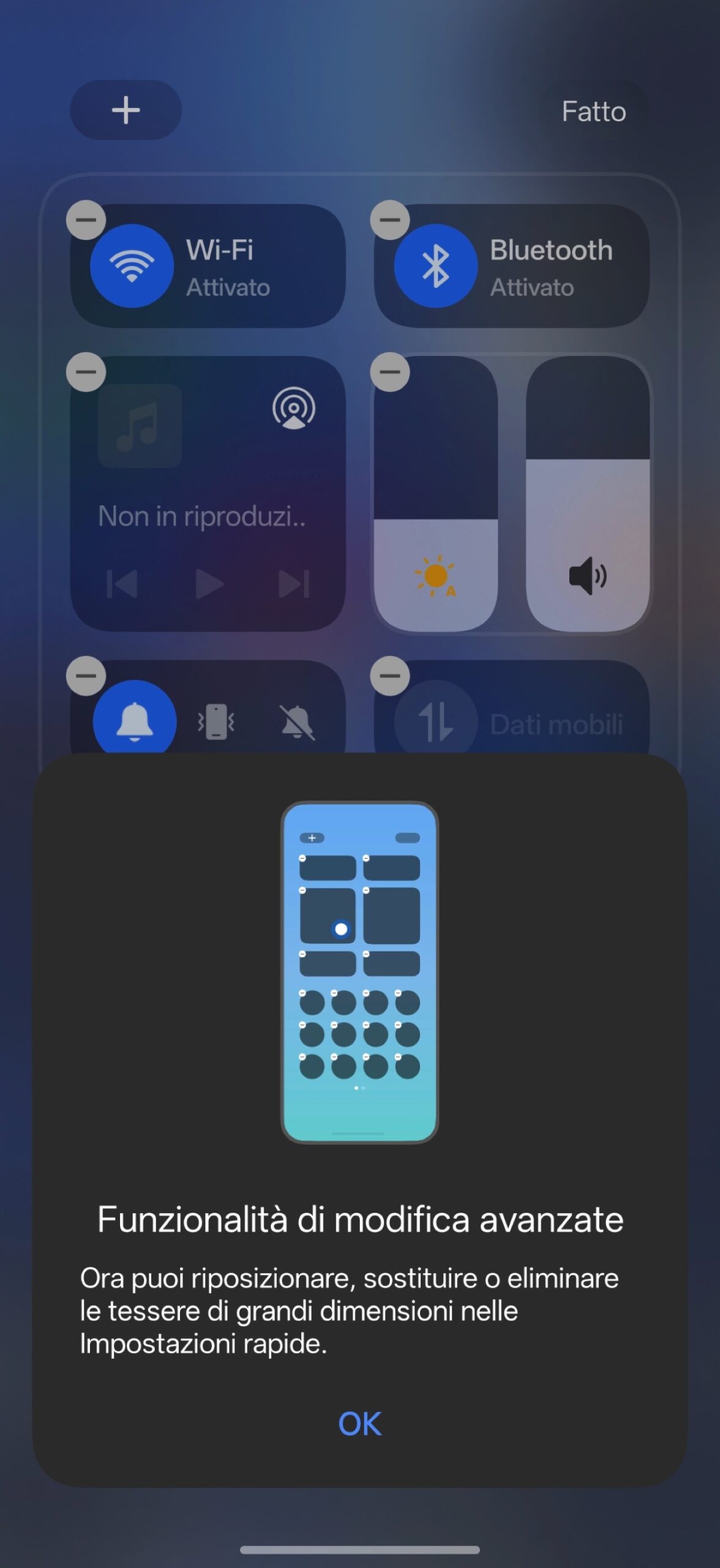Remove the Wi-Fi tile
The image size is (720, 1568).
click(x=86, y=220)
